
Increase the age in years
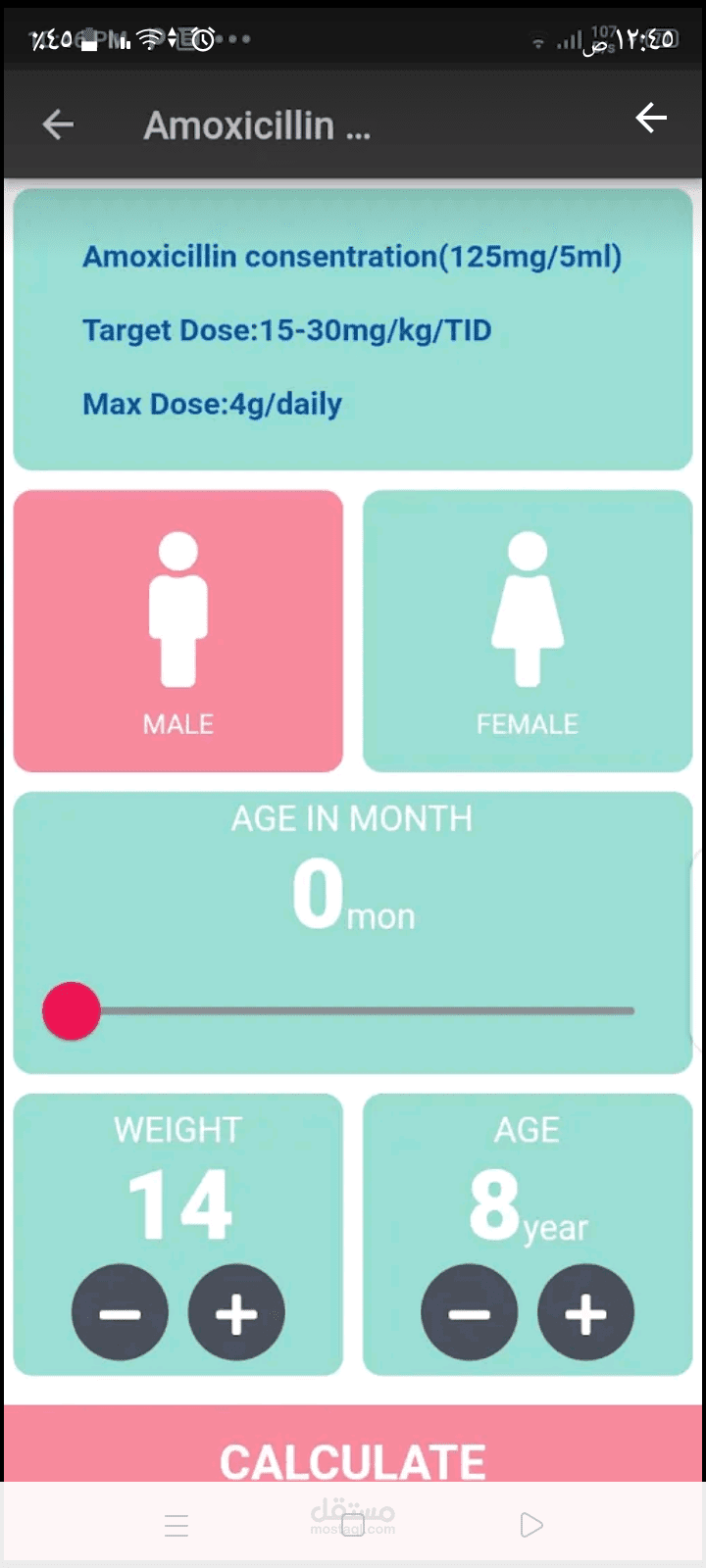585,1312
